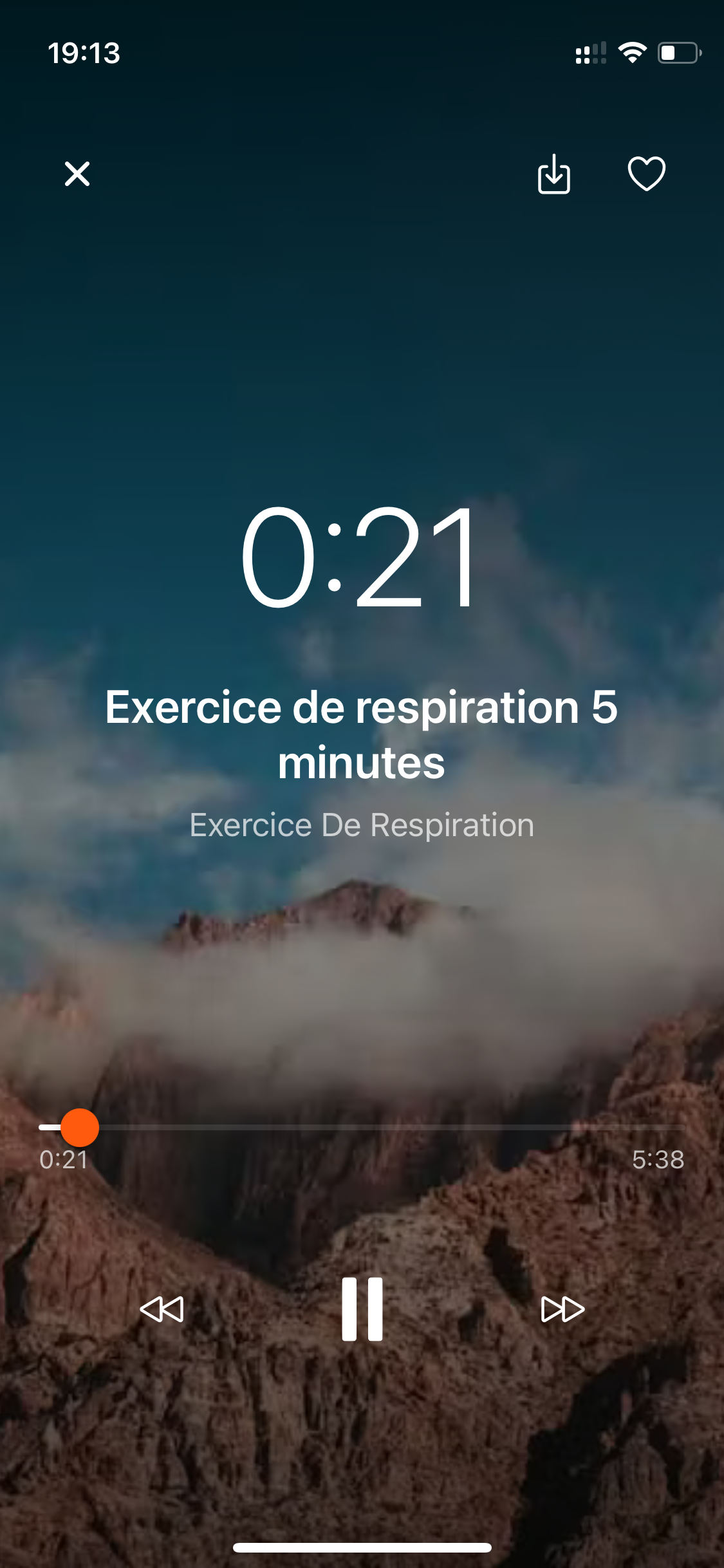
Task: Add the exercise to favorites
Action: (x=646, y=174)
